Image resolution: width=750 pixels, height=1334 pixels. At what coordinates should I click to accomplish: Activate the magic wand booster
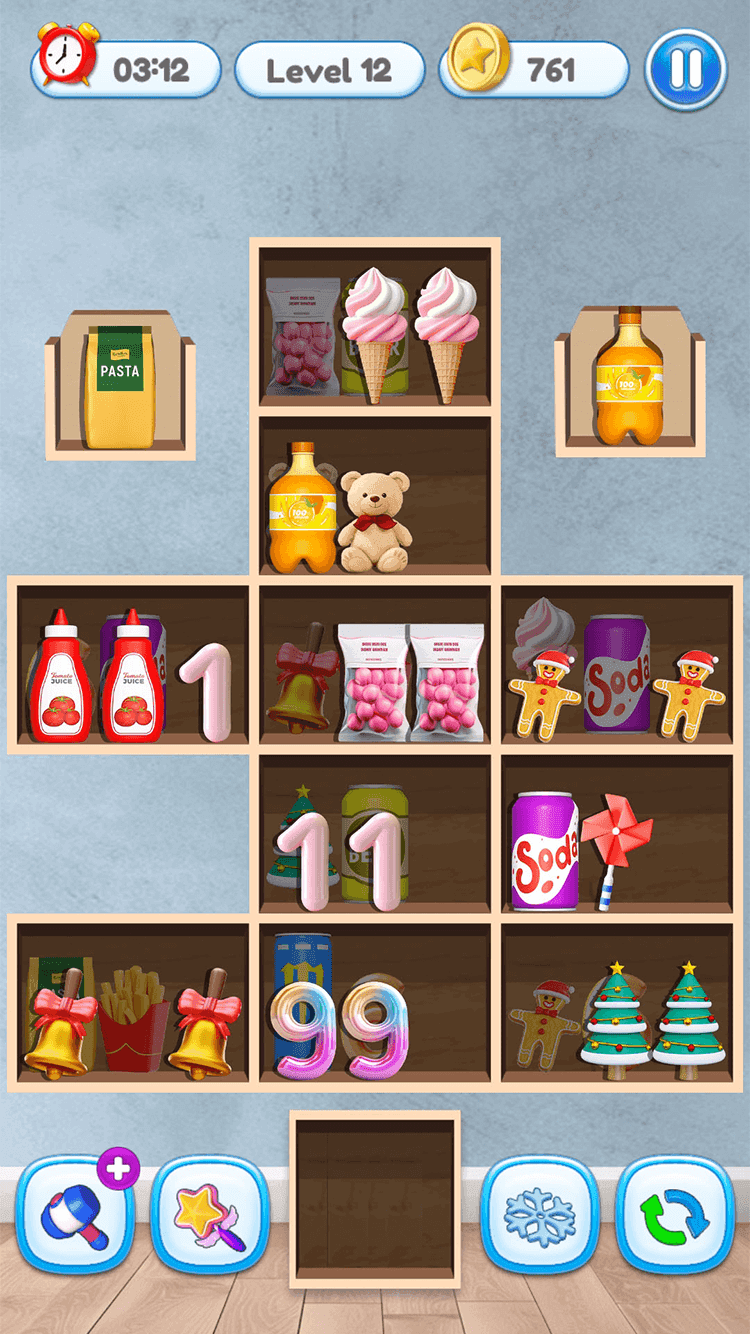point(210,1214)
